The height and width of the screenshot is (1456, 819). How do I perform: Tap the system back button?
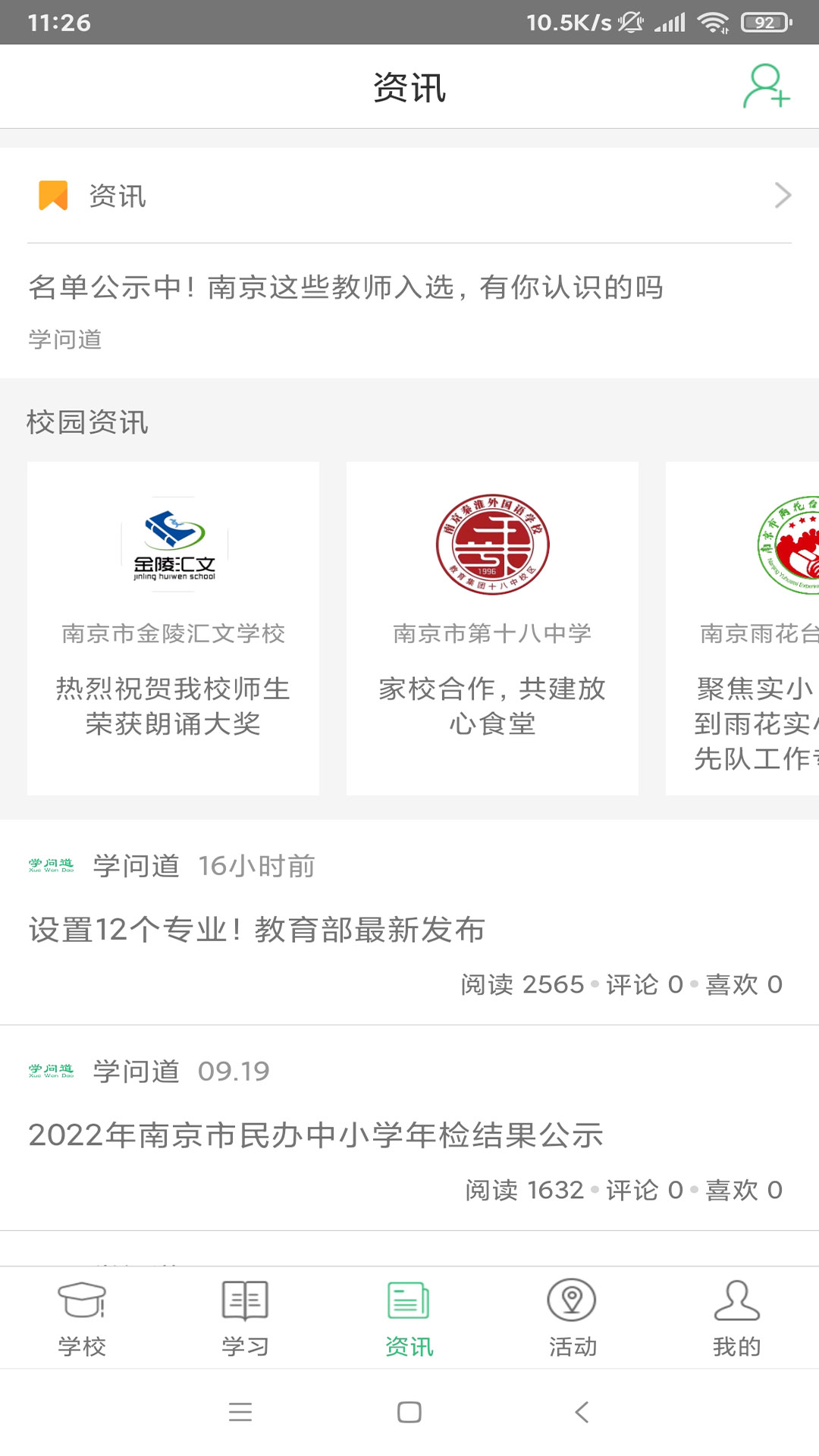tap(581, 1412)
